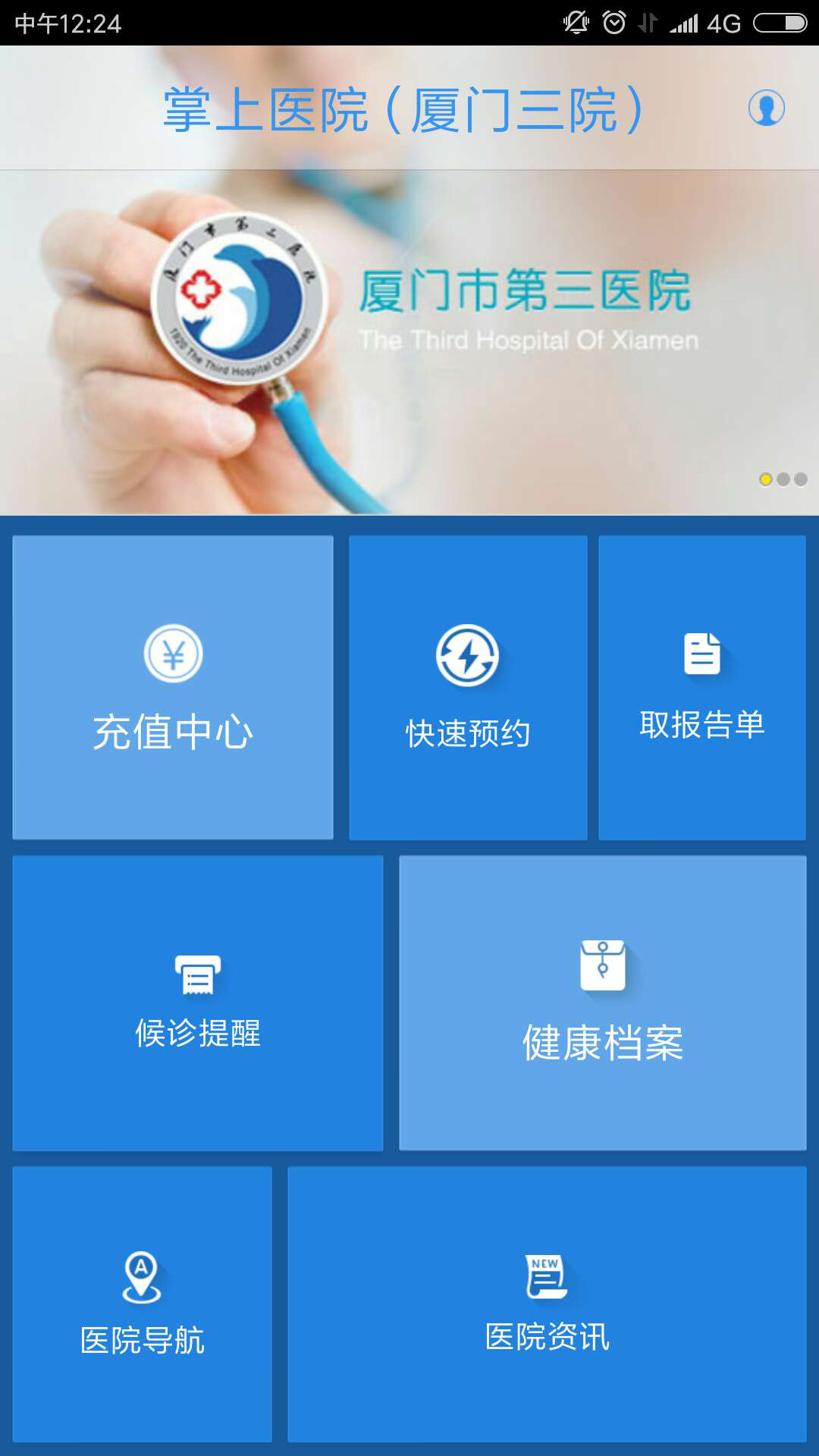Viewport: 819px width, 1456px height.
Task: View 健康档案 health records
Action: point(603,1003)
